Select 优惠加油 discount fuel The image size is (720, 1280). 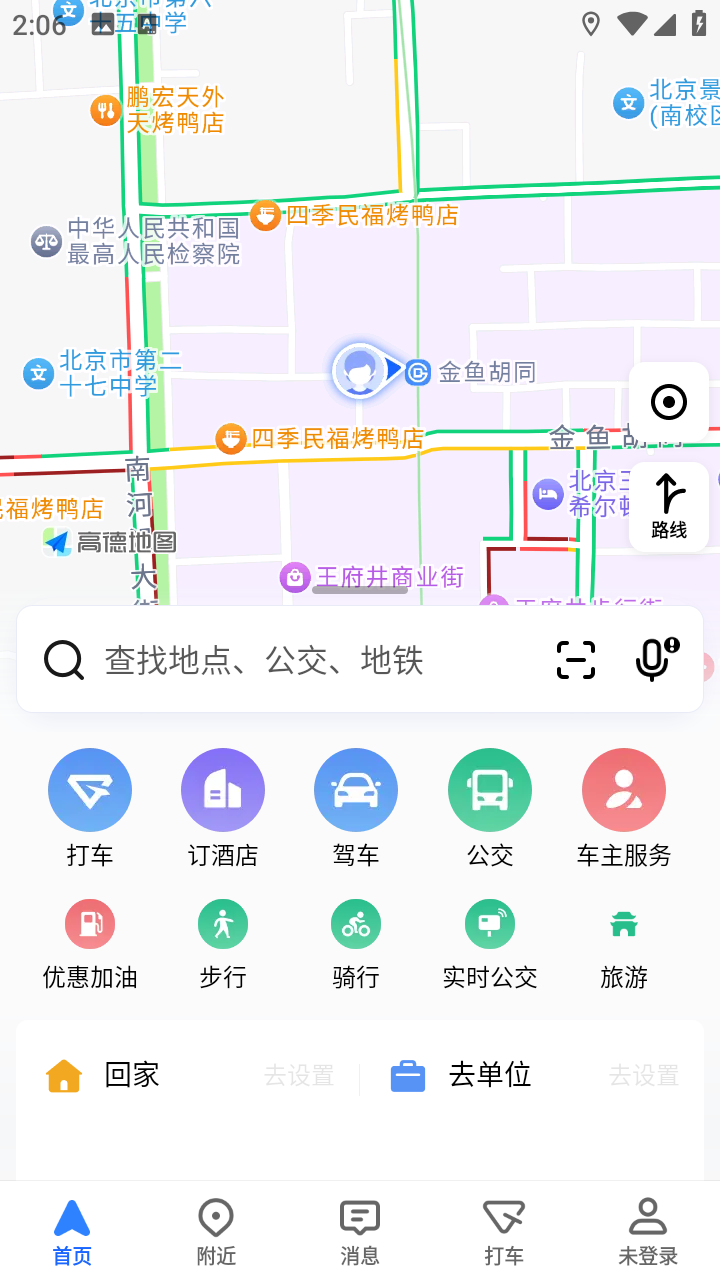[90, 924]
